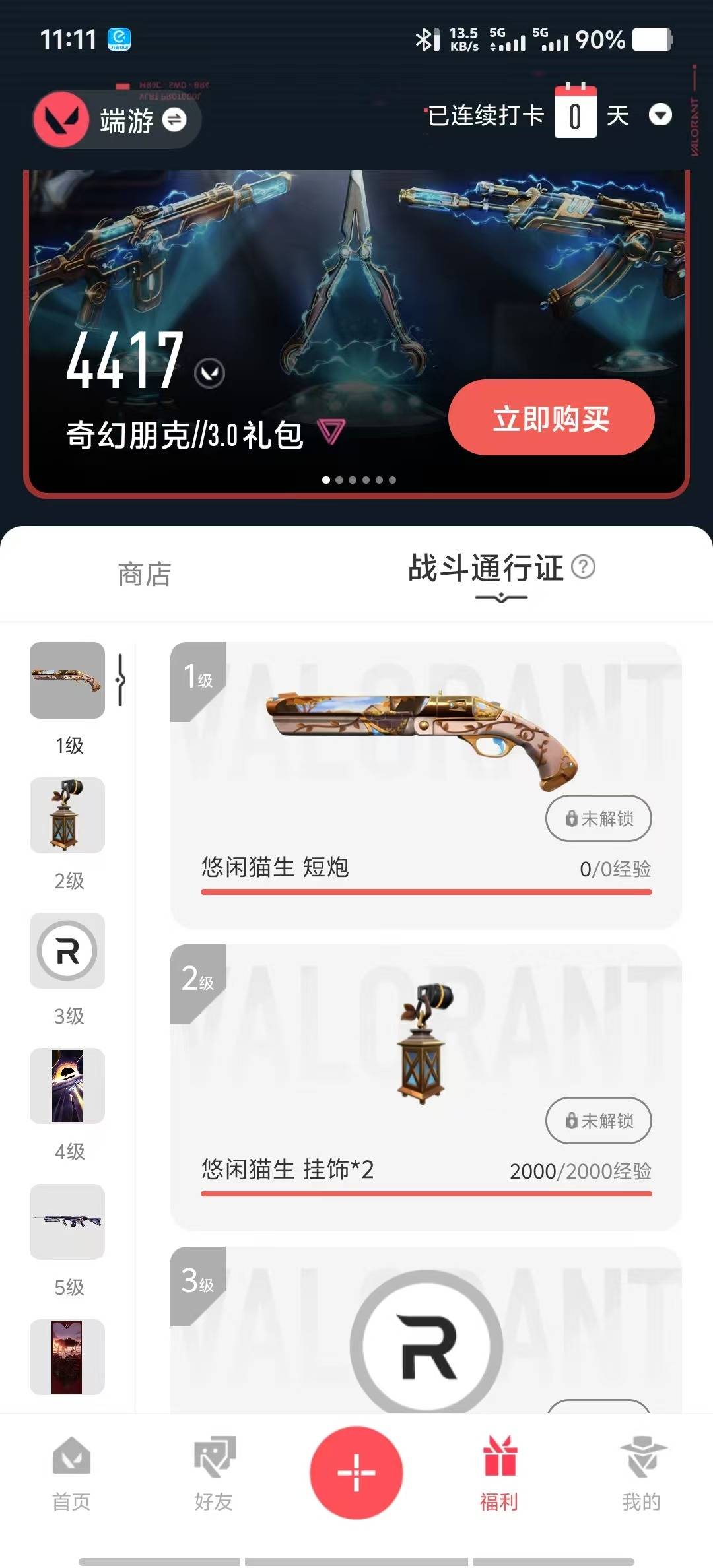Open the level 3 reward card
713x1568 pixels.
pos(426,1330)
